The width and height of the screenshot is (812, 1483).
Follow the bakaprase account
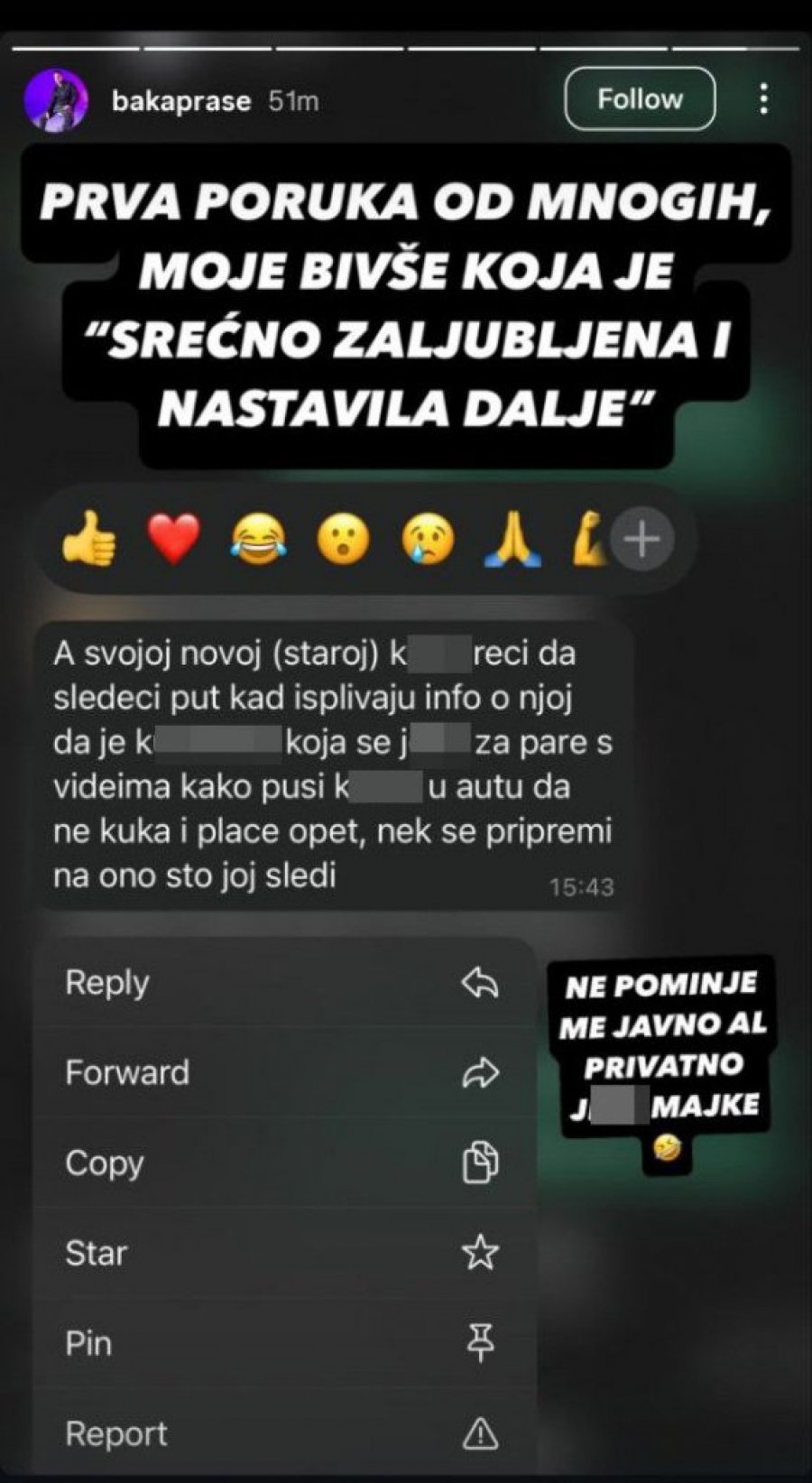click(x=640, y=99)
